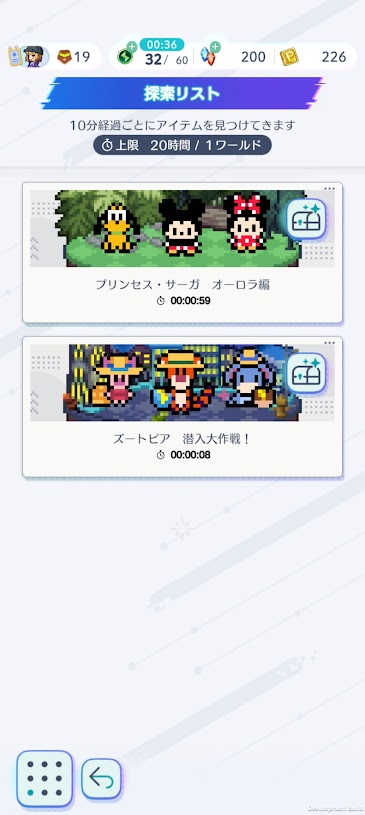Open the three-dot menu on the ズートピア card
The height and width of the screenshot is (815, 365).
click(329, 343)
